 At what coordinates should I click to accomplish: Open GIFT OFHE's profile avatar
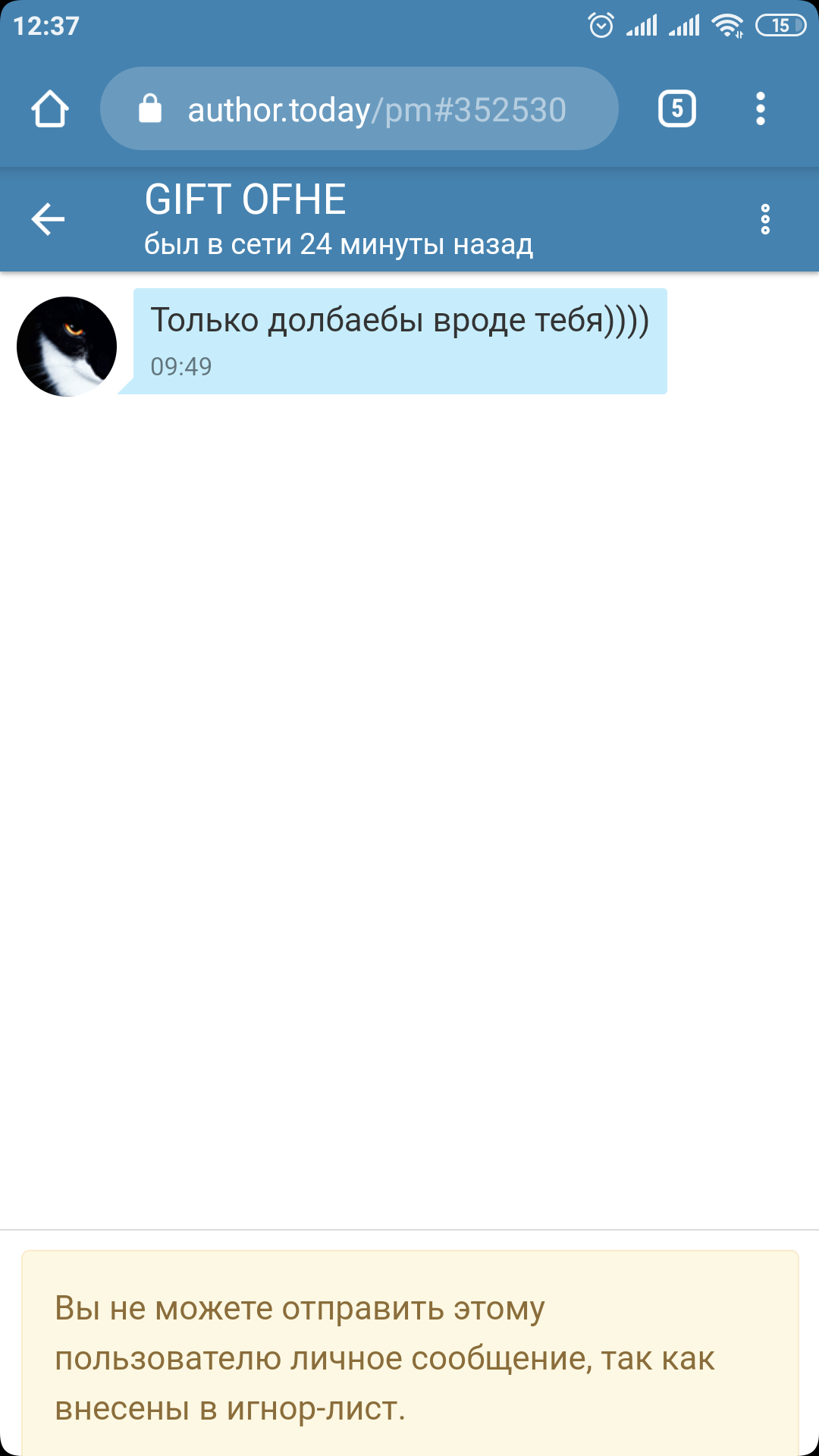tap(67, 347)
